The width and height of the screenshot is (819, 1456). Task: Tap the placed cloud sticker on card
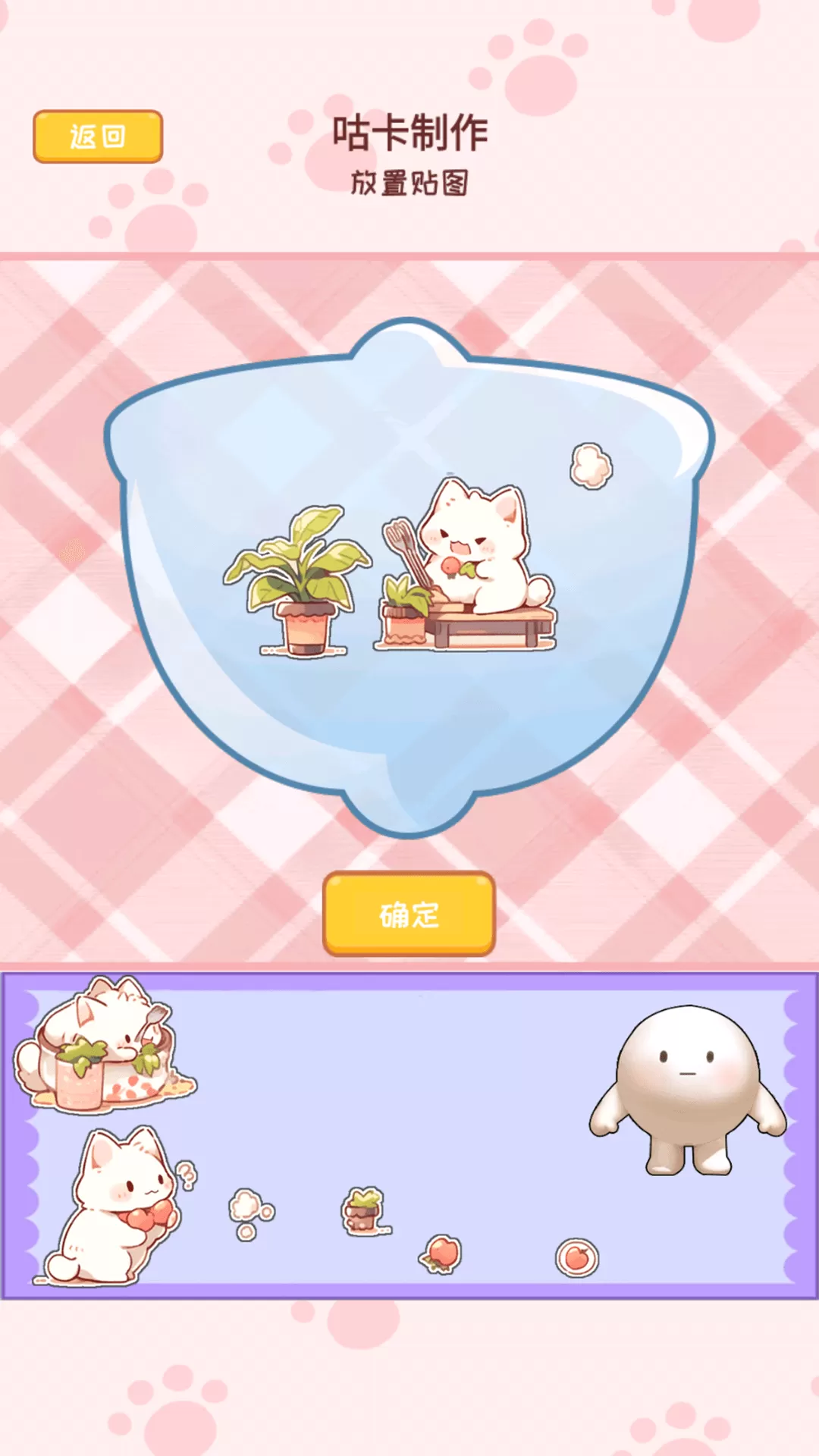[x=591, y=466]
